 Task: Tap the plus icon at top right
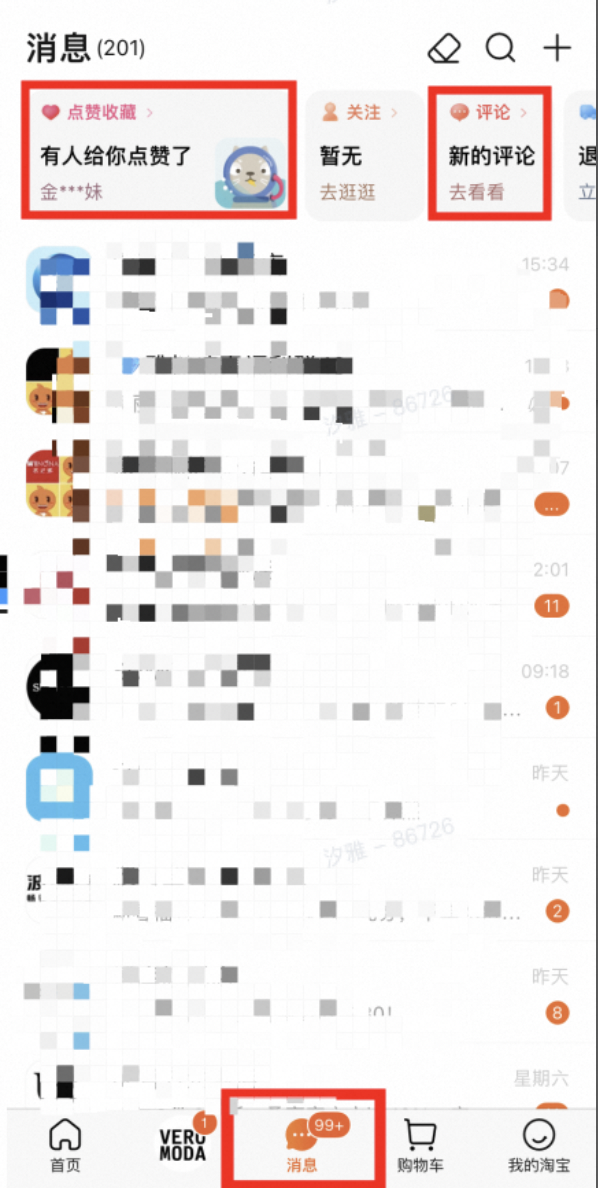(x=557, y=48)
